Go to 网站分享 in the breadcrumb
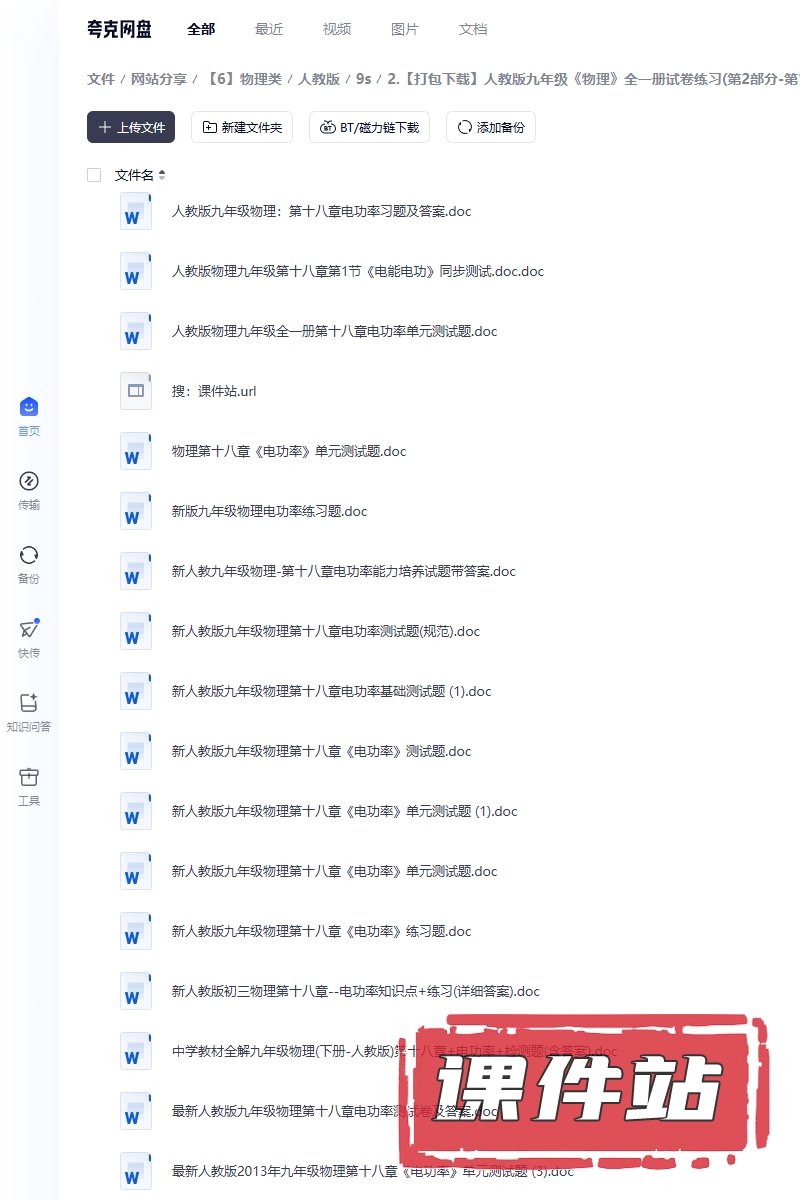This screenshot has height=1200, width=800. coord(159,78)
